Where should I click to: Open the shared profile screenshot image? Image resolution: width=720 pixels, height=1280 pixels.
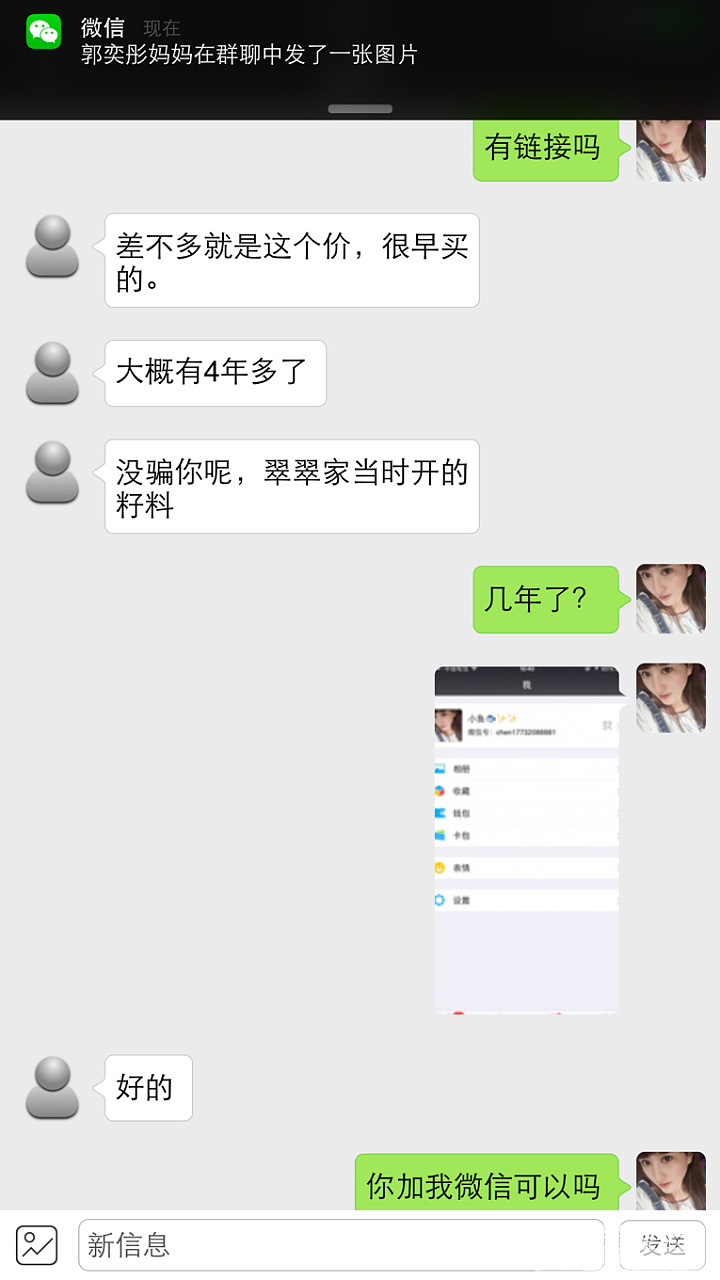tap(526, 839)
